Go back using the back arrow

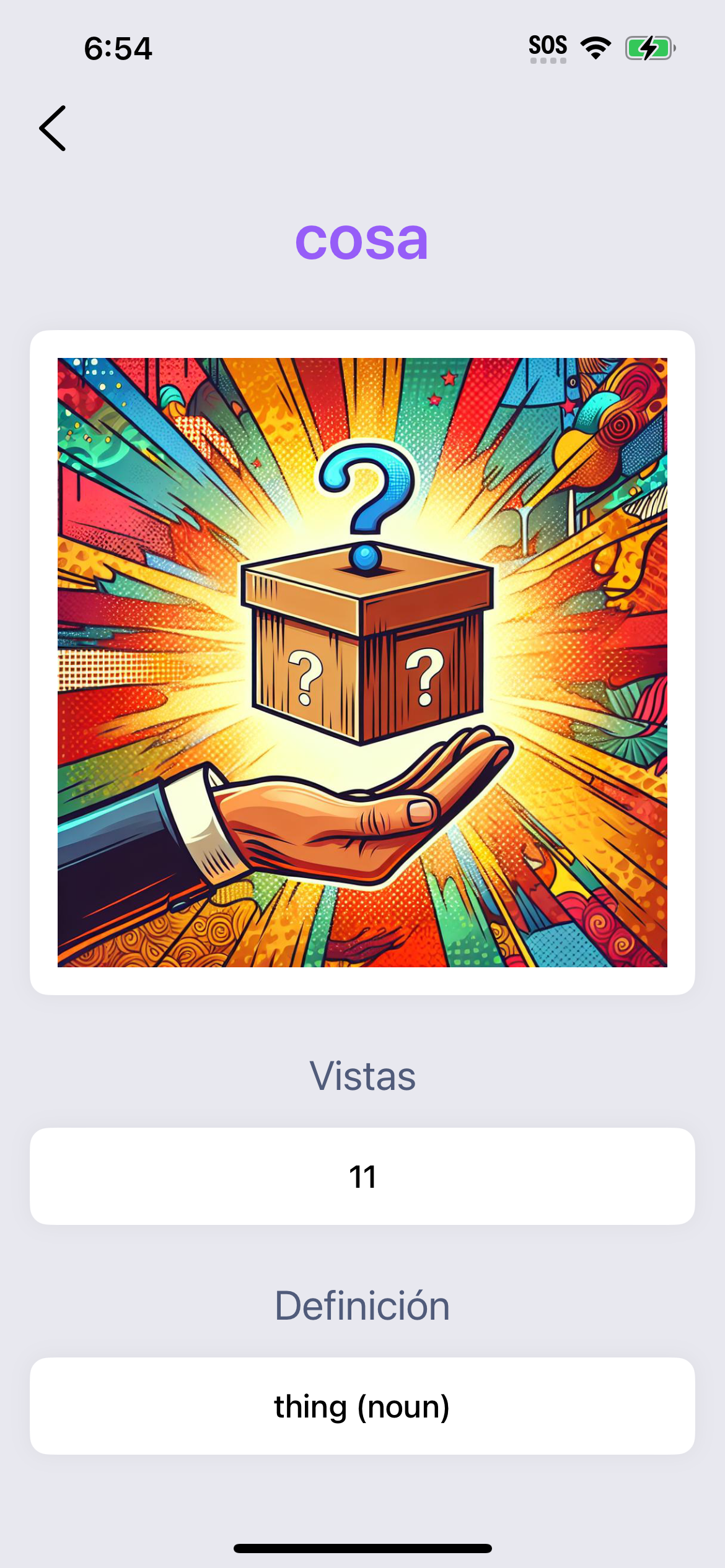point(53,128)
